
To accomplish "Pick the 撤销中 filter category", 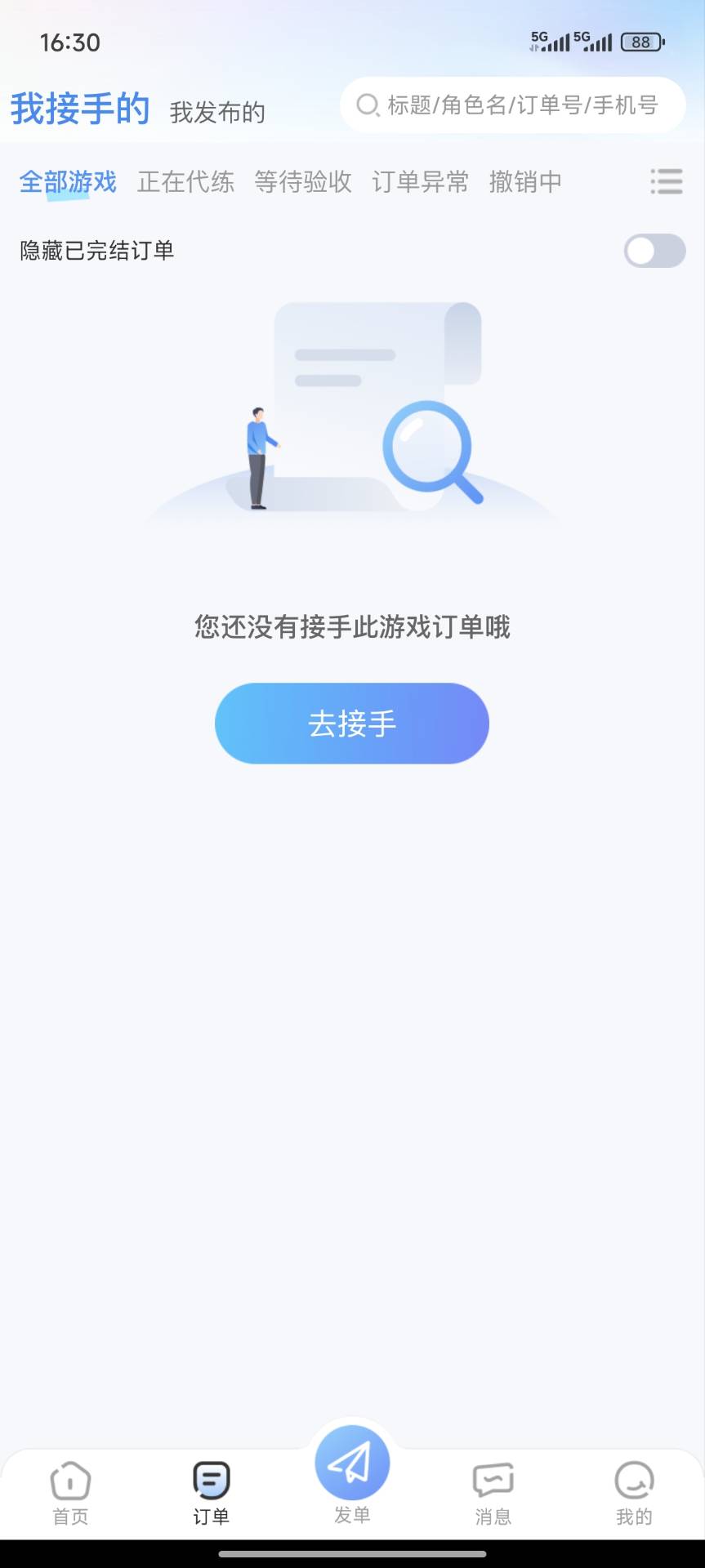I will click(525, 181).
